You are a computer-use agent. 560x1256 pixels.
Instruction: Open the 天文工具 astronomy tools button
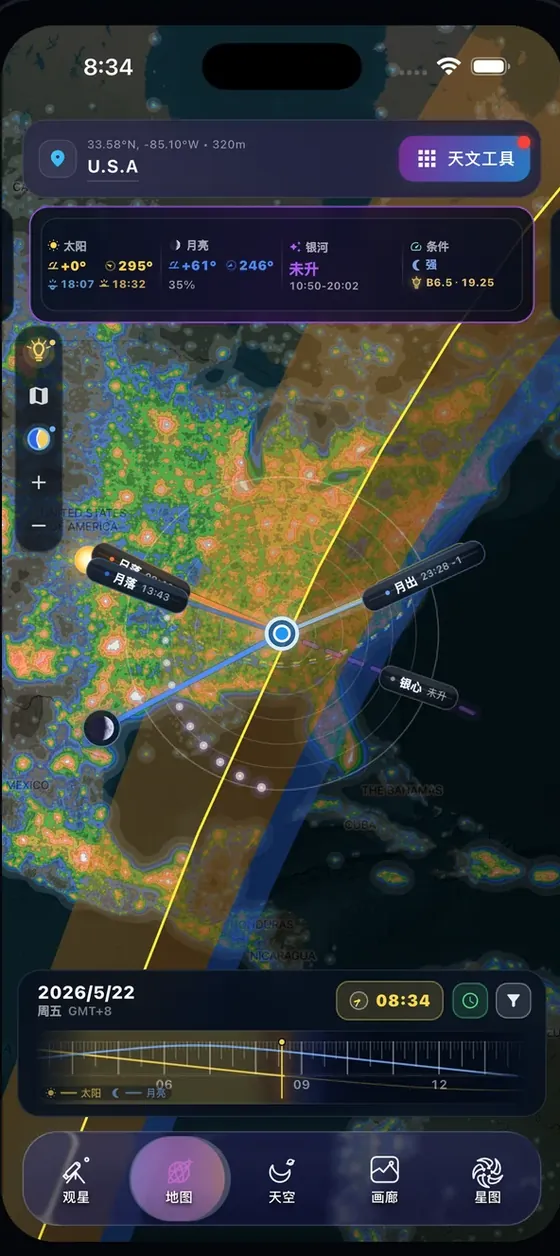(464, 159)
